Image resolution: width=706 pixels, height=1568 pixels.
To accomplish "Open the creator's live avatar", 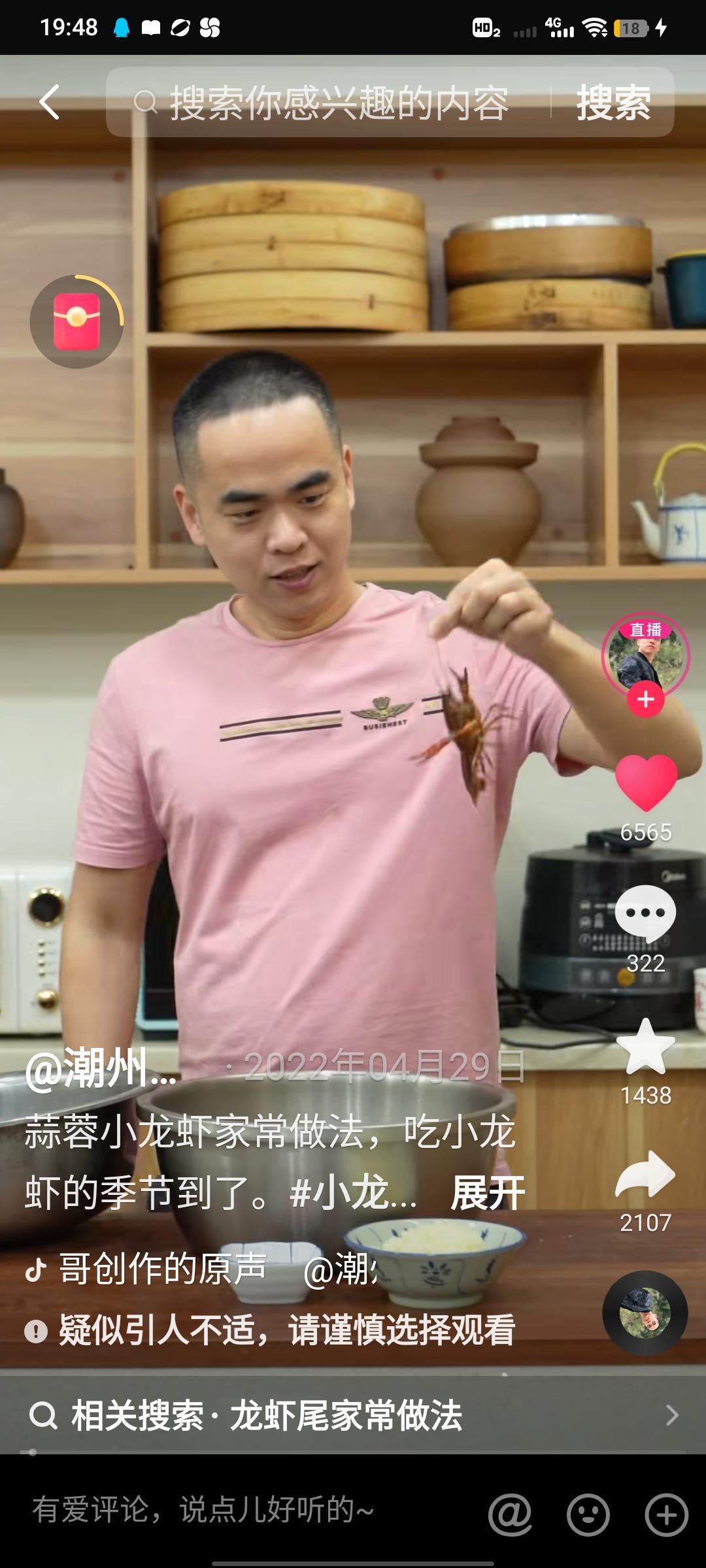I will coord(645,653).
